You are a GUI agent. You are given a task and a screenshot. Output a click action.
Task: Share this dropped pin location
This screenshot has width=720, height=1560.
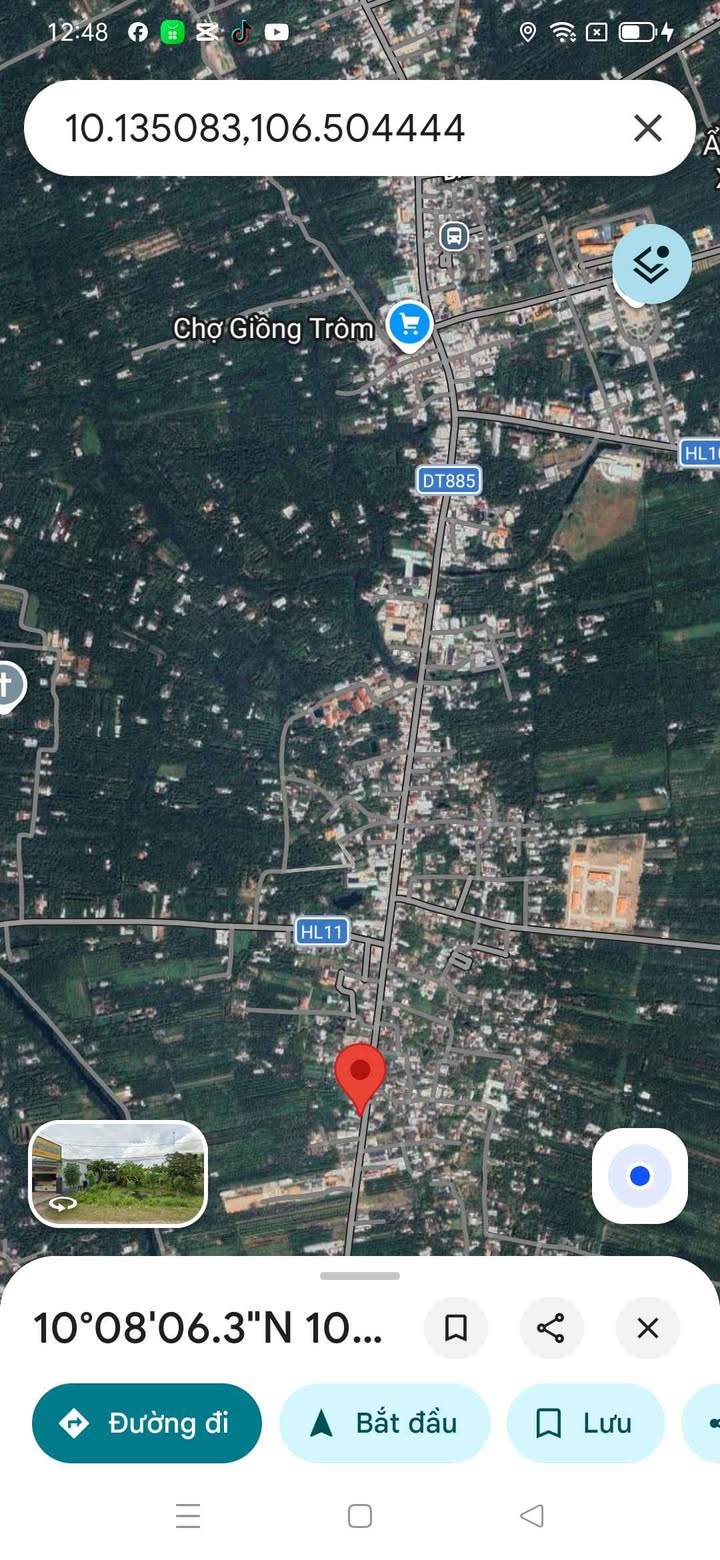click(551, 1328)
